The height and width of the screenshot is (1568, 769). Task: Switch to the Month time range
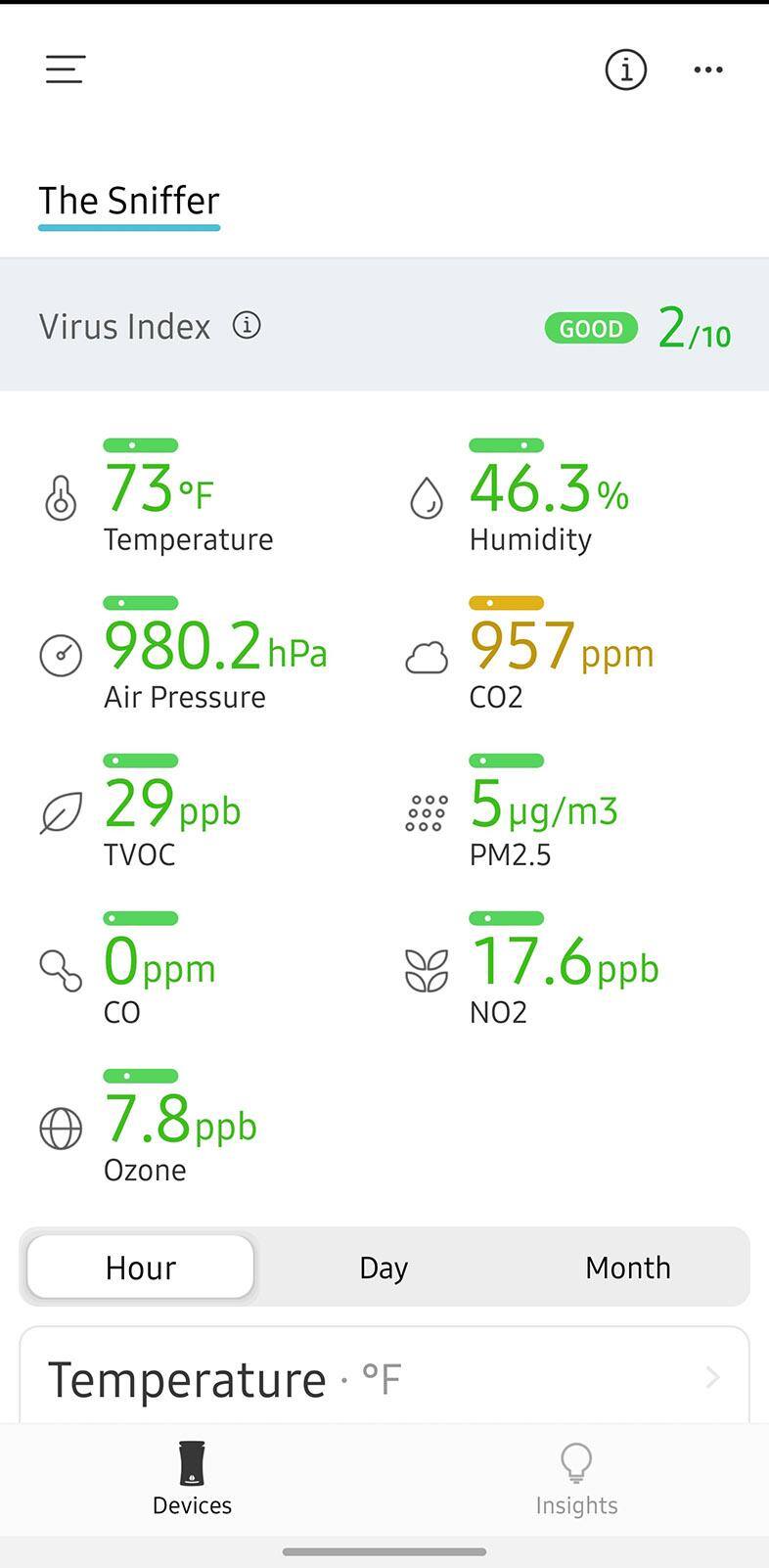point(627,1267)
